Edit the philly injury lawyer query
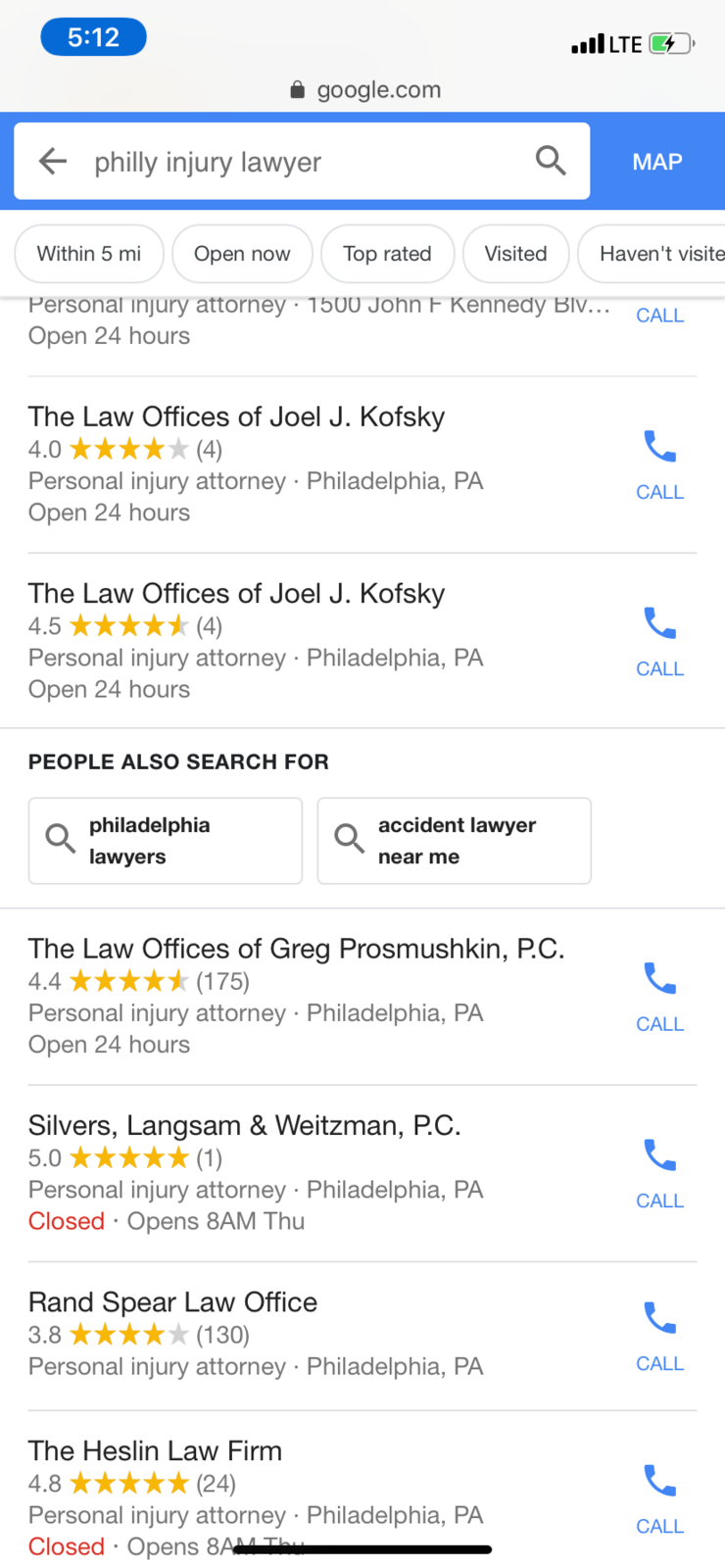Image resolution: width=725 pixels, height=1568 pixels. [x=208, y=162]
